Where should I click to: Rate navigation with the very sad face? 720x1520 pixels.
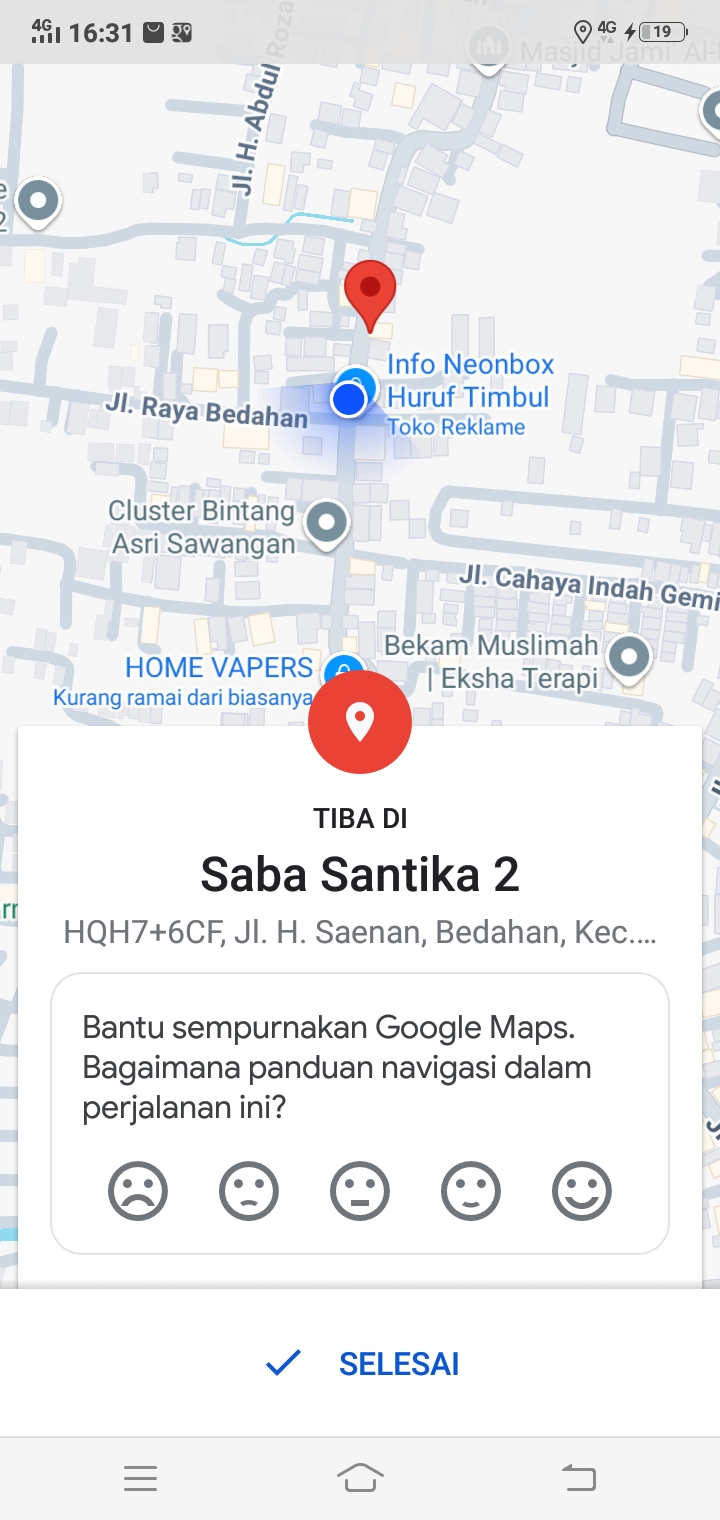[x=138, y=1191]
